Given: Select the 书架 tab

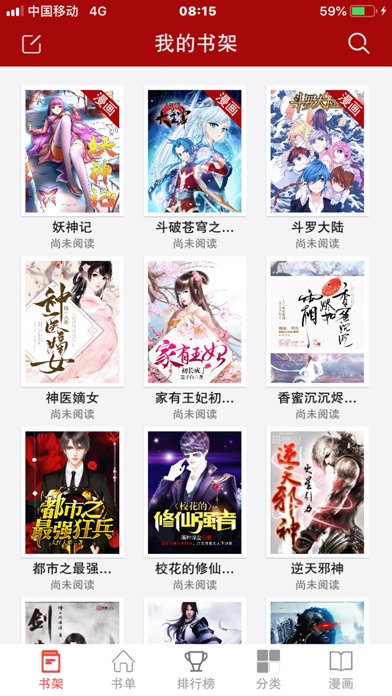Looking at the screenshot, I should 51,669.
